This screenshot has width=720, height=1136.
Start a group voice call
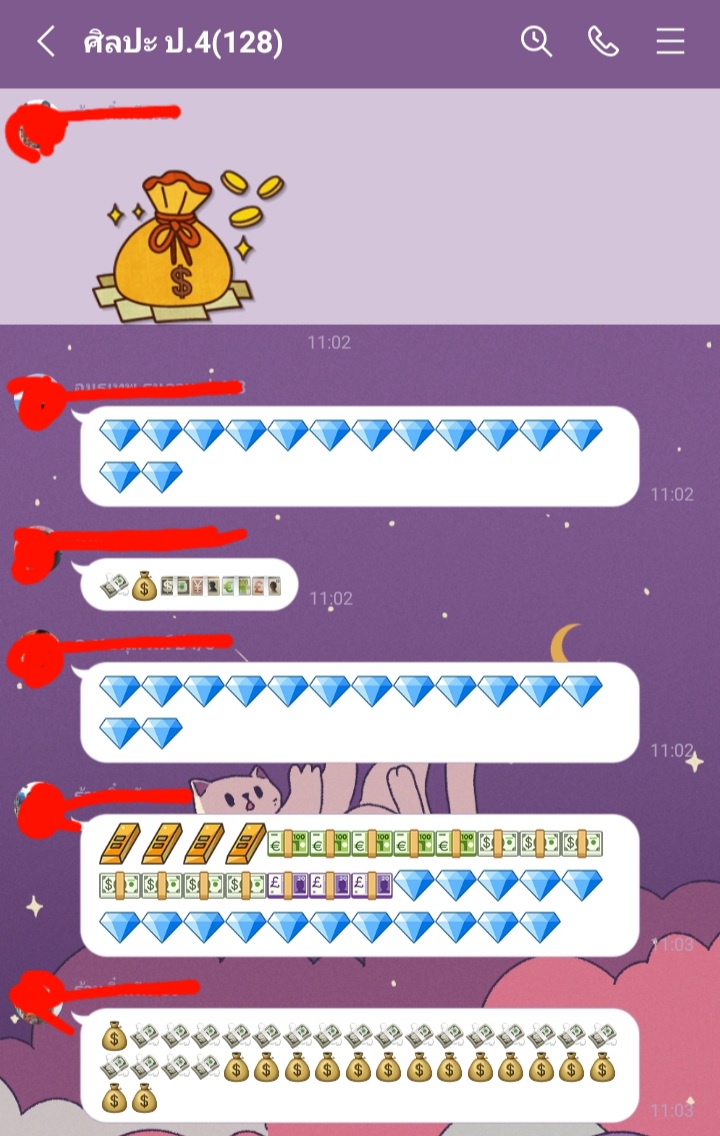603,42
